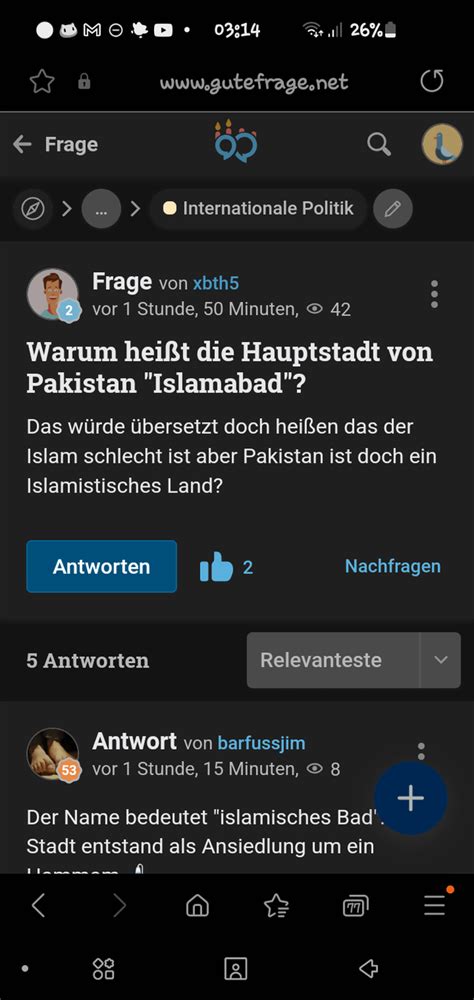The image size is (474, 1000).
Task: Open the compass discover breadcrumb
Action: (33, 209)
